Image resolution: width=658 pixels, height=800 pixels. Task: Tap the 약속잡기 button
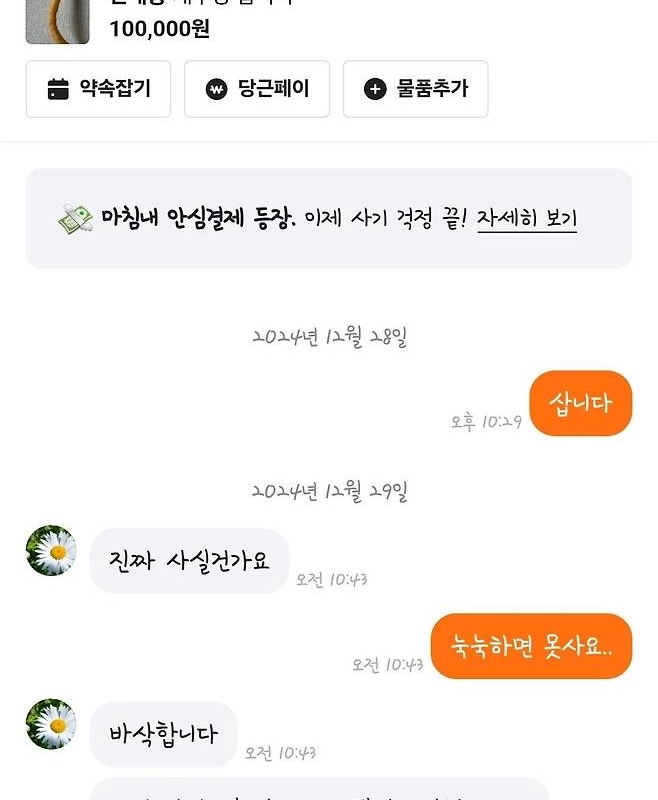pyautogui.click(x=98, y=89)
